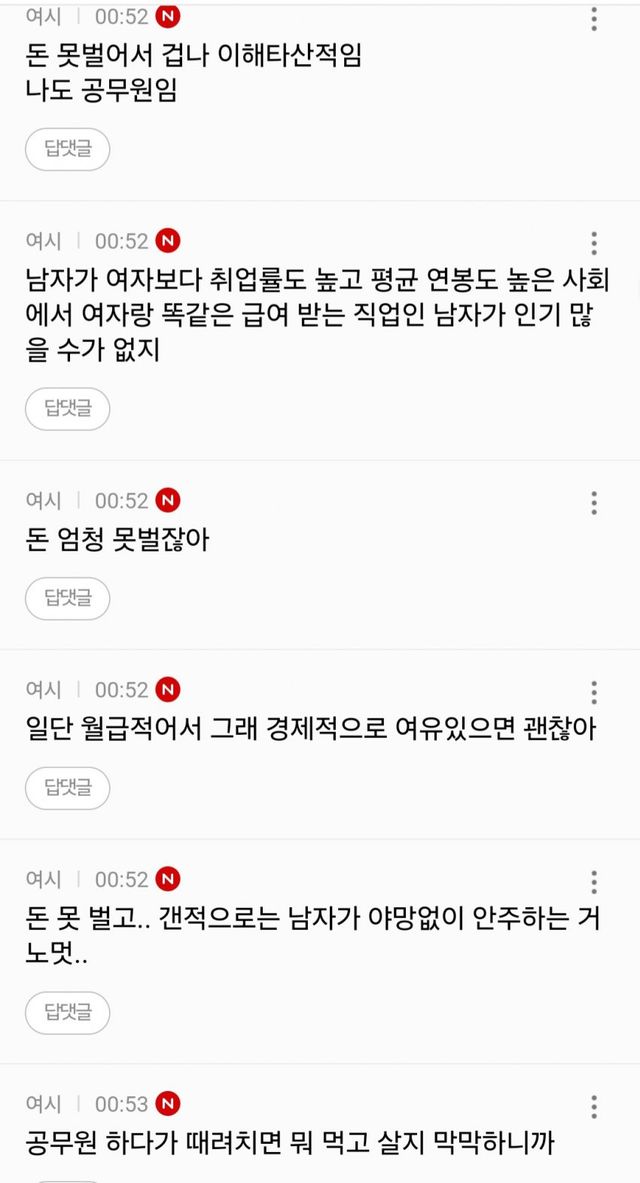
Task: Reply to the "돈 못 벌고.. 갠적으로는" comment
Action: [67, 1012]
